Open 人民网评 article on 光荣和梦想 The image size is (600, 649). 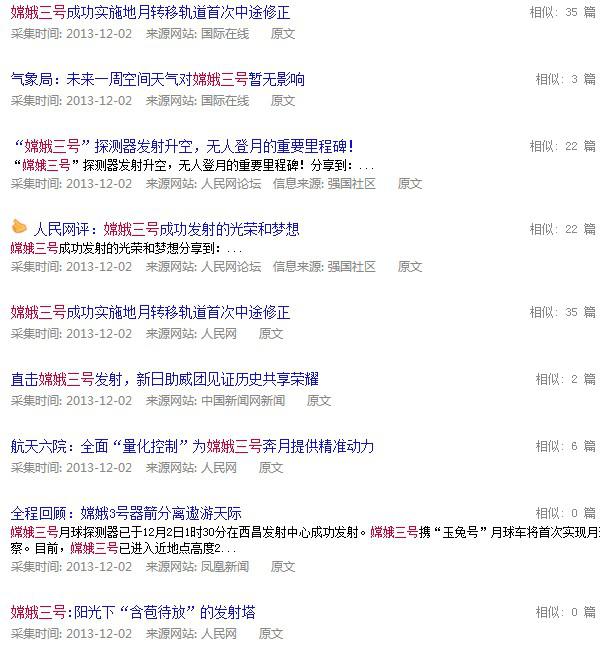(166, 229)
